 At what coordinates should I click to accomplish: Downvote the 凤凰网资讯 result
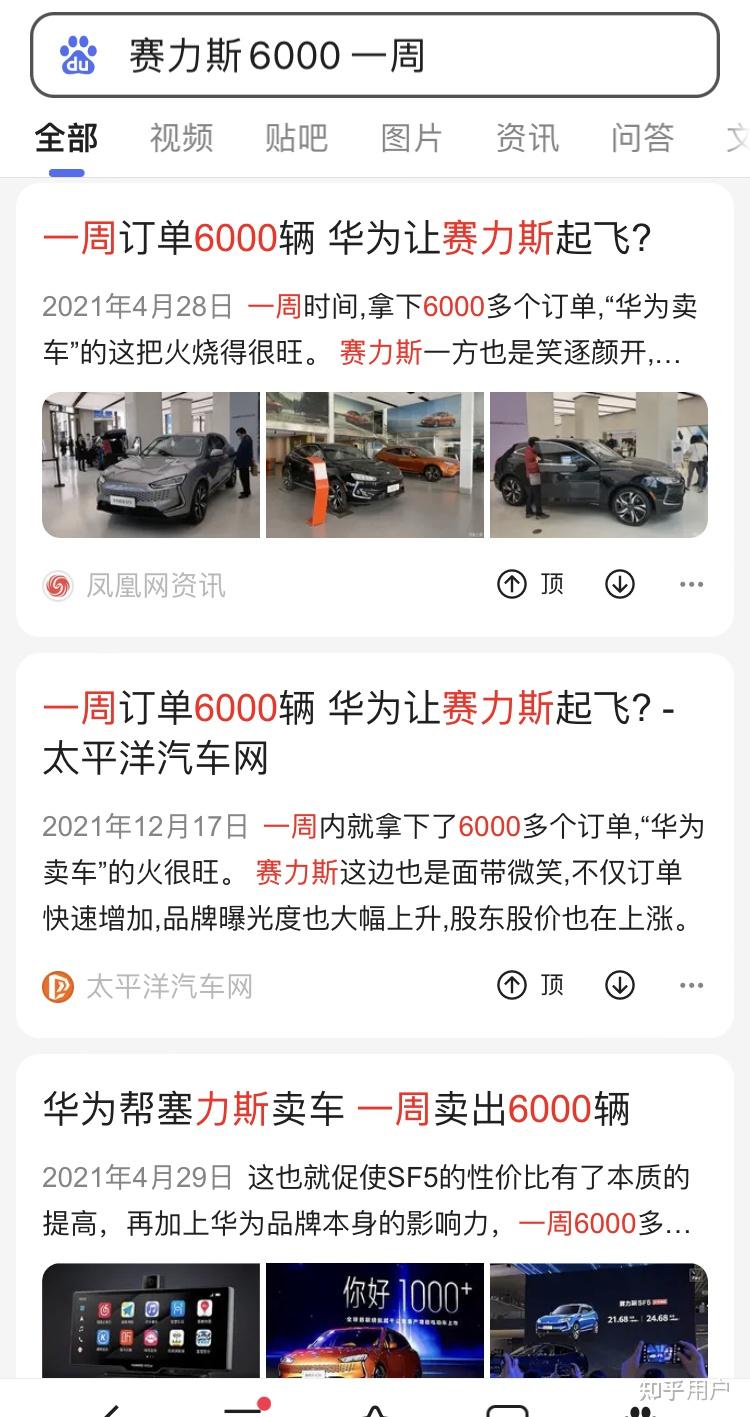620,584
